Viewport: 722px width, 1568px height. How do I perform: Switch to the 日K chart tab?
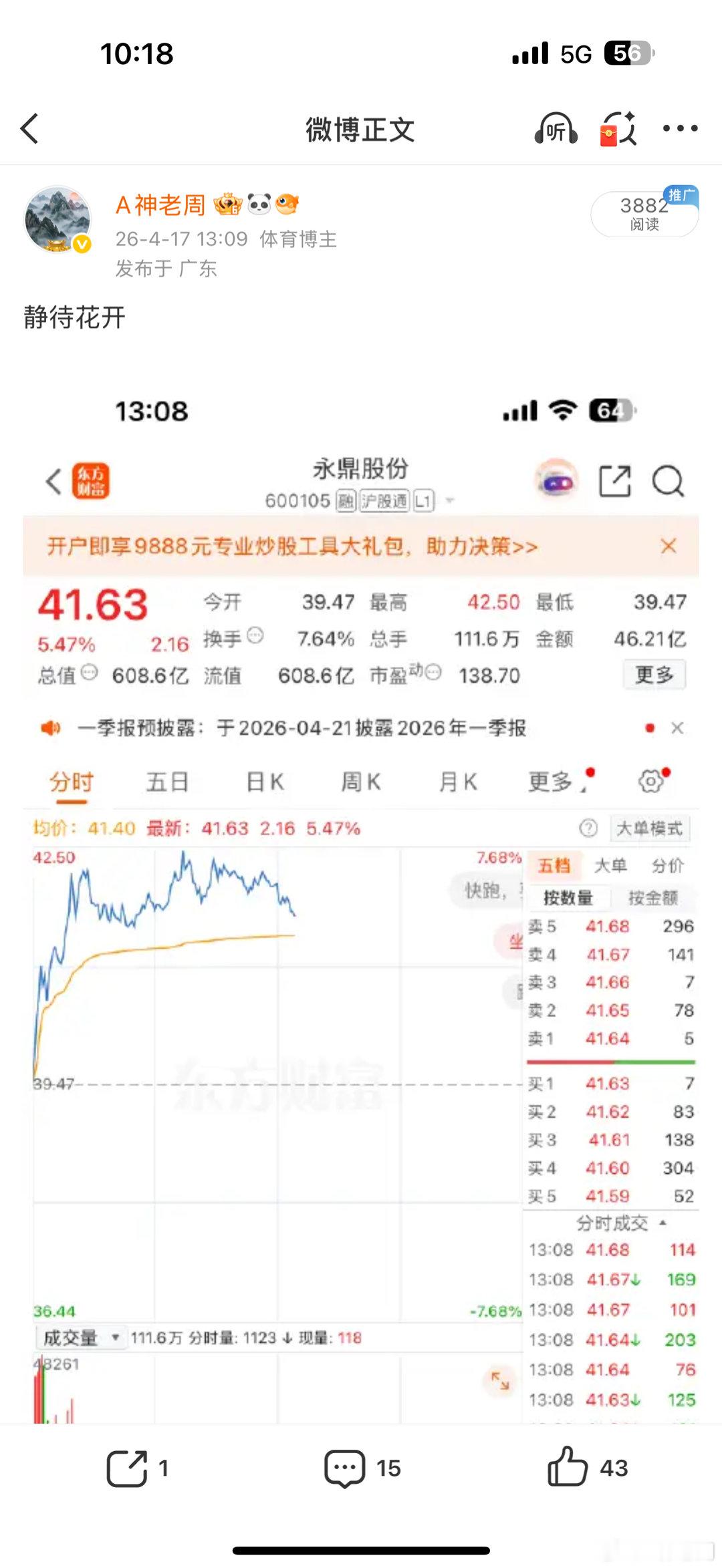[263, 780]
